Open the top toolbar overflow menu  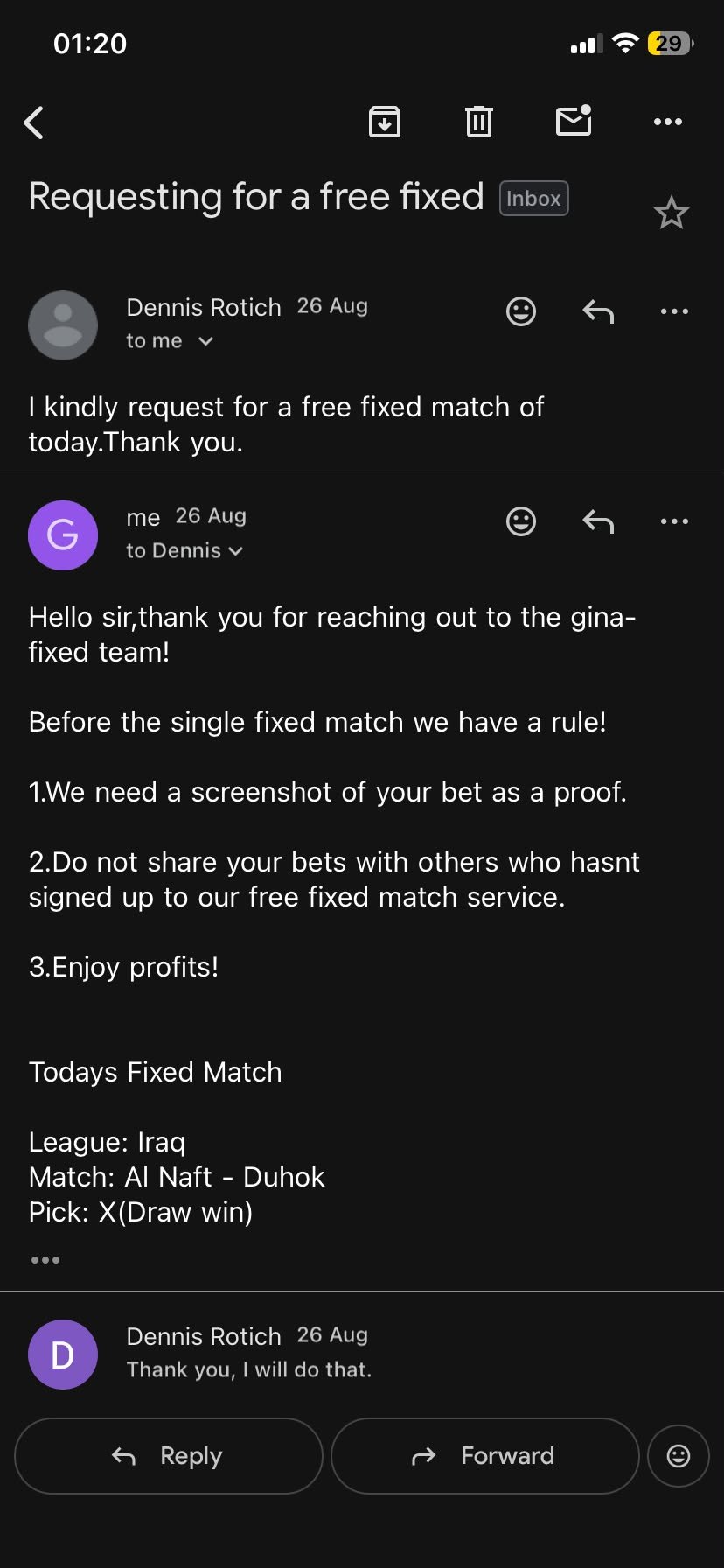tap(668, 122)
